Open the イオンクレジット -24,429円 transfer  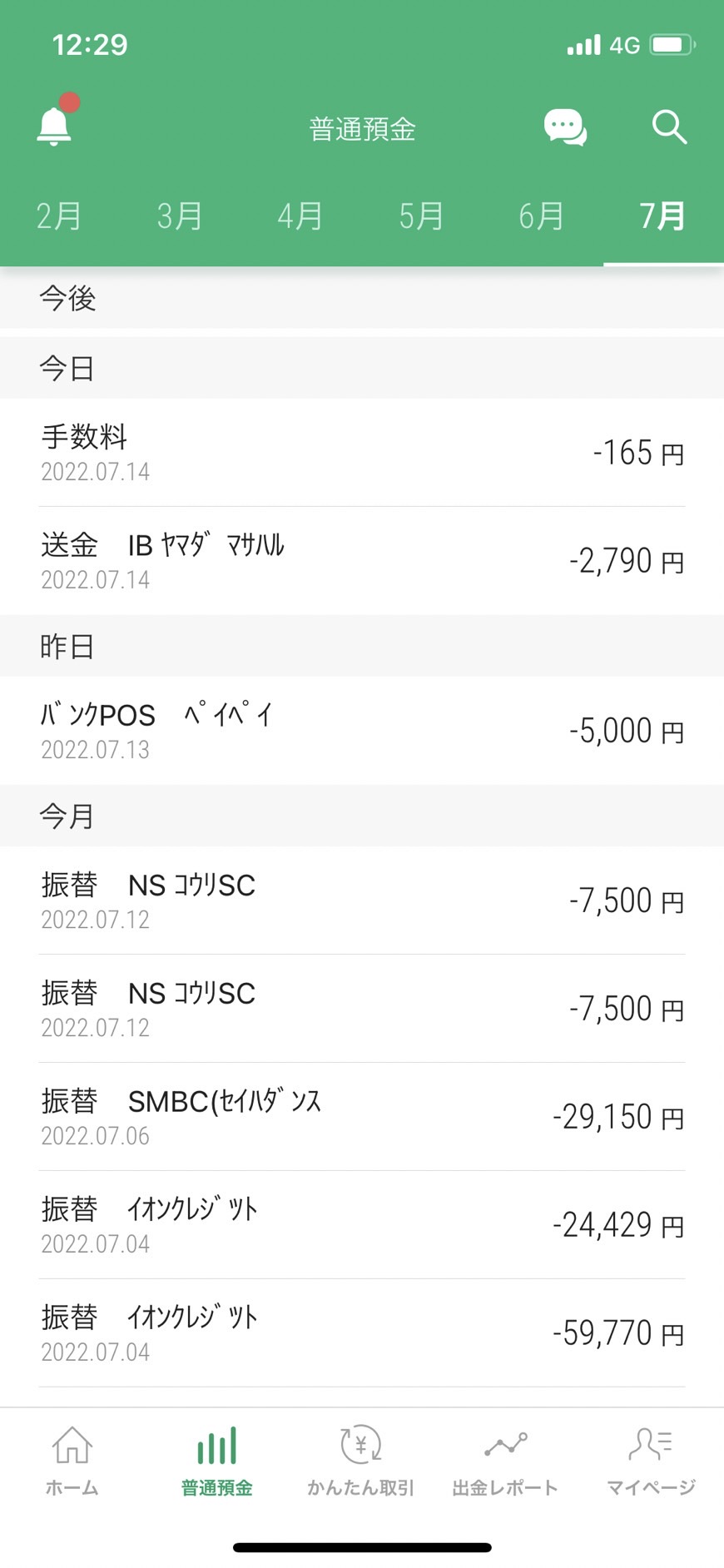362,1225
